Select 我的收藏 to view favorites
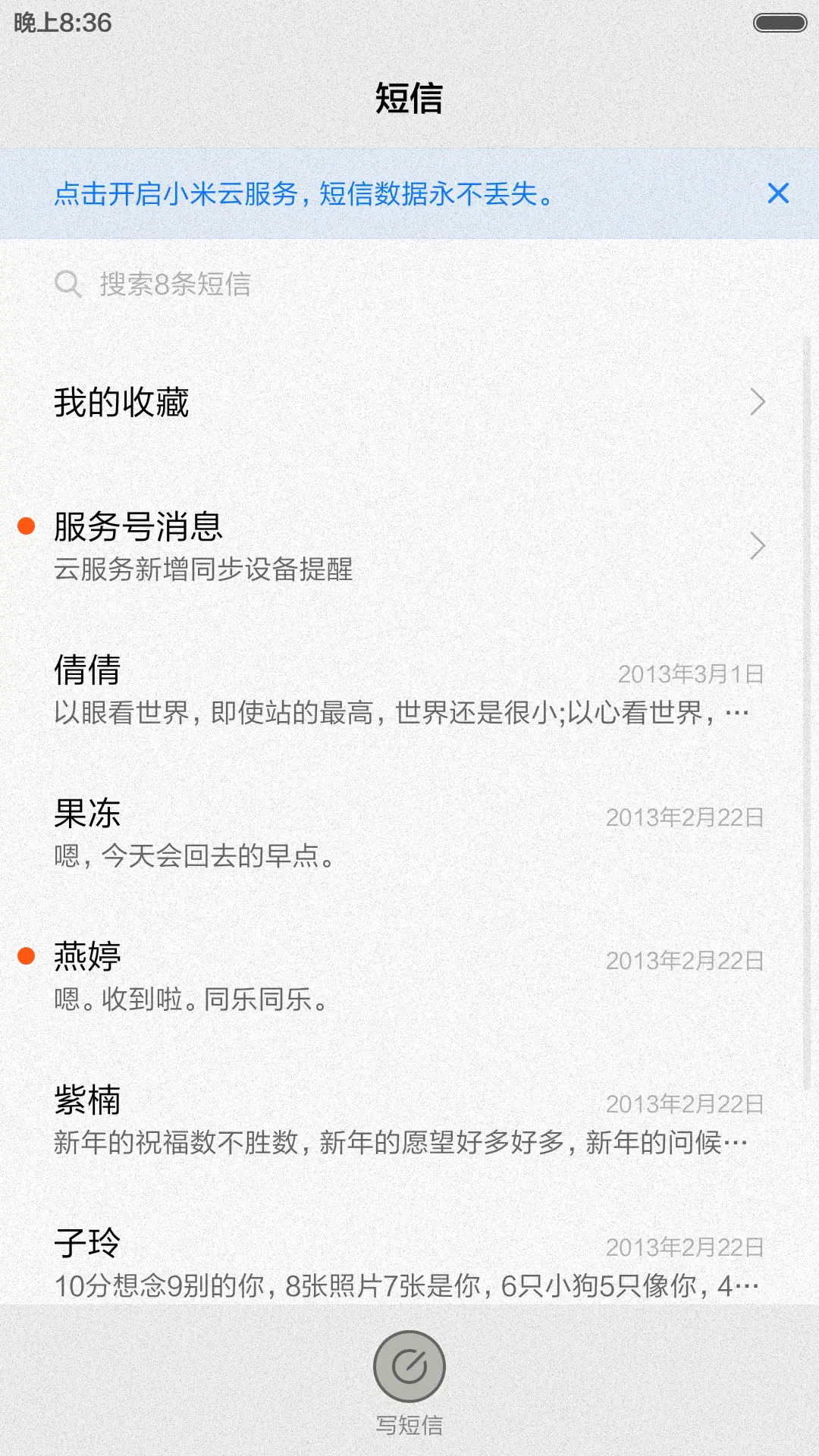This screenshot has width=819, height=1456. tap(303, 401)
